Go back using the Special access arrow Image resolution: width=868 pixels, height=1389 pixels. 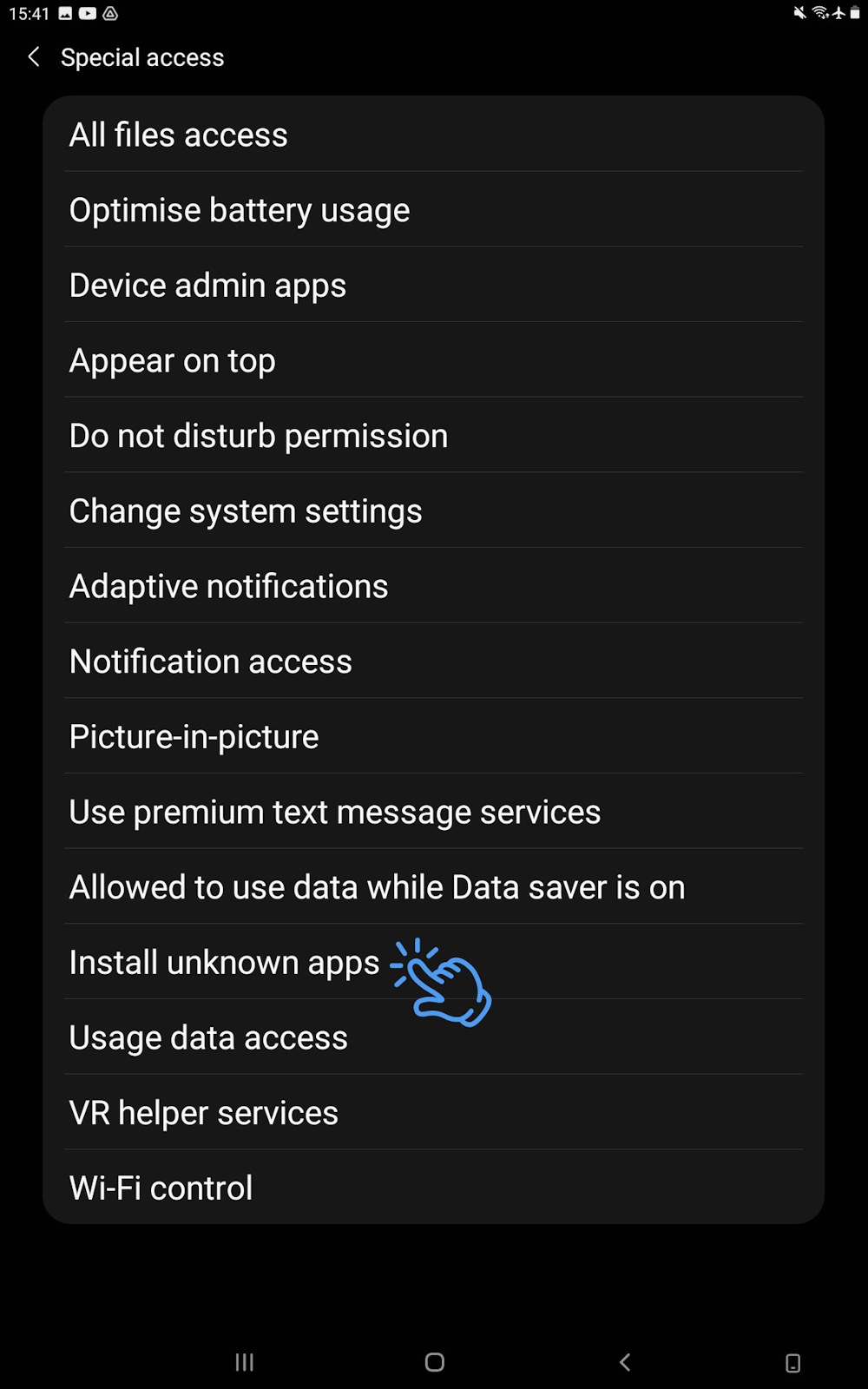coord(33,57)
